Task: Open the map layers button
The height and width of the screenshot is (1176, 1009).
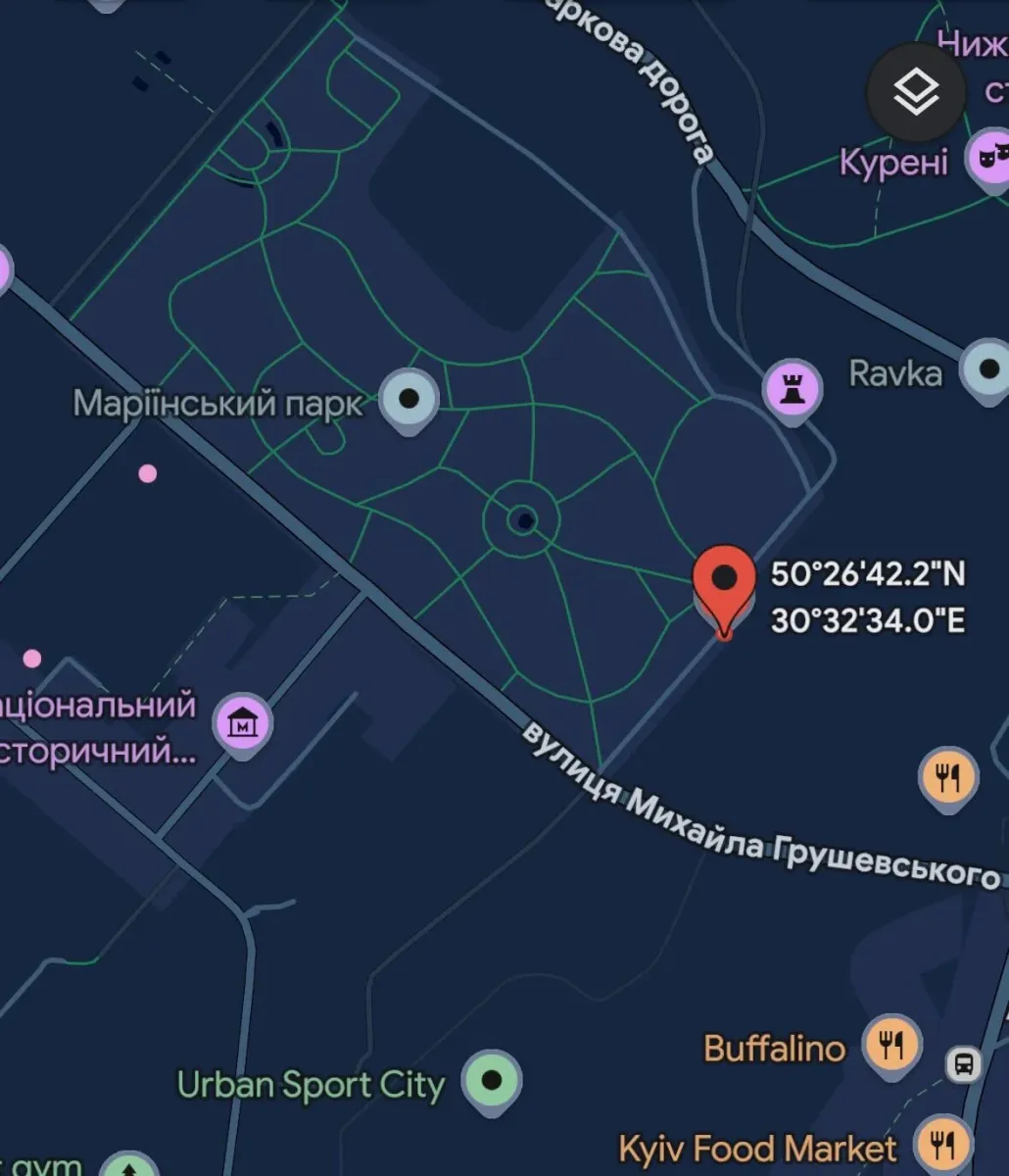Action: click(916, 92)
